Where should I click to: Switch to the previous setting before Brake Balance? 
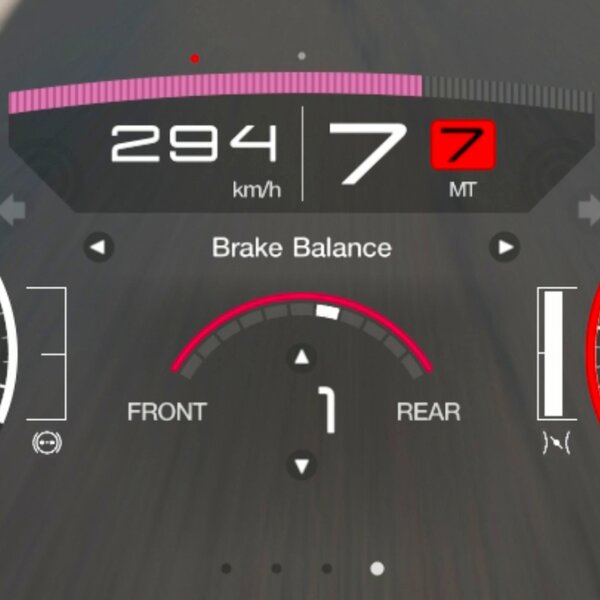[x=98, y=247]
